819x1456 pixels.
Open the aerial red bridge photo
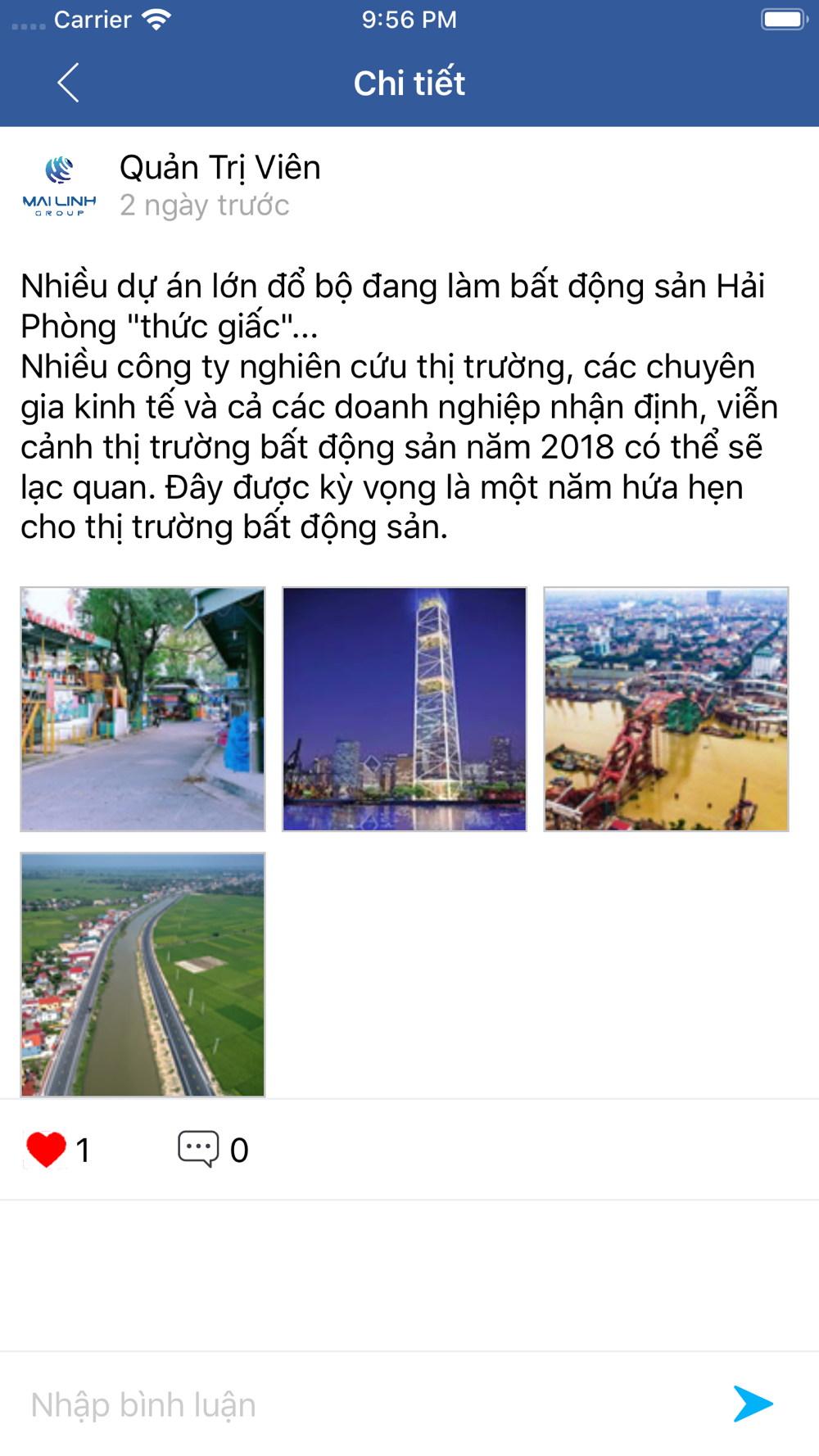click(x=667, y=709)
